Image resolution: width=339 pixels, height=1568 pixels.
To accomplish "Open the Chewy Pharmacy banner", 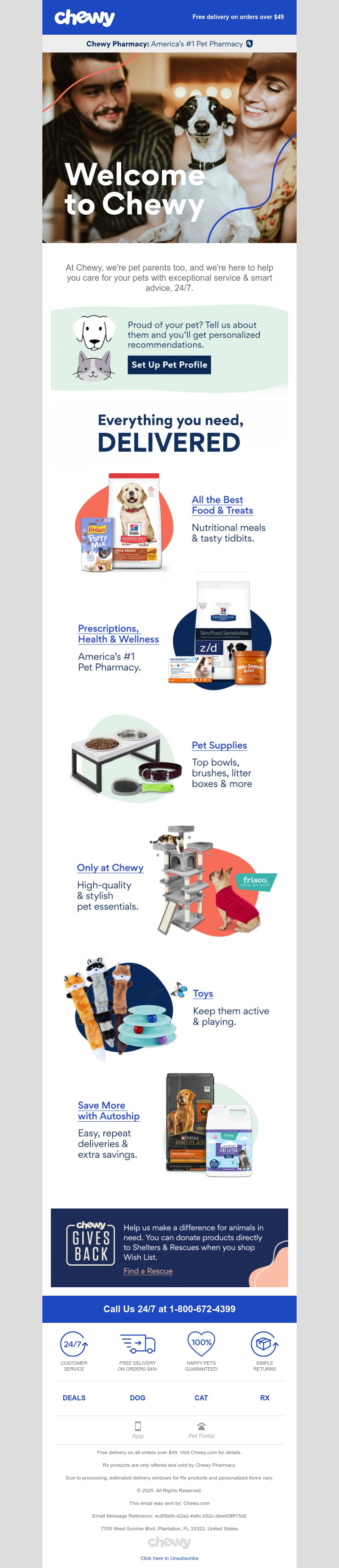I will (x=169, y=44).
